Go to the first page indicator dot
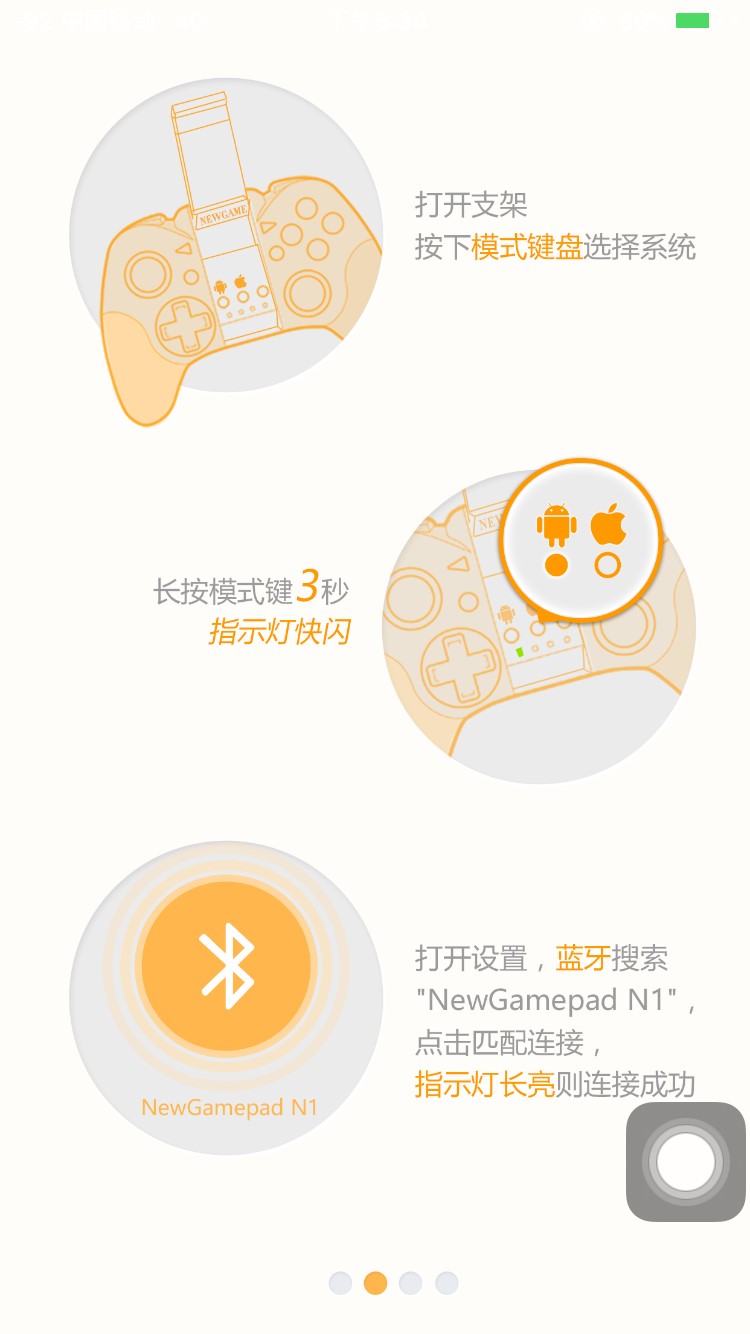This screenshot has width=750, height=1334. [340, 1283]
